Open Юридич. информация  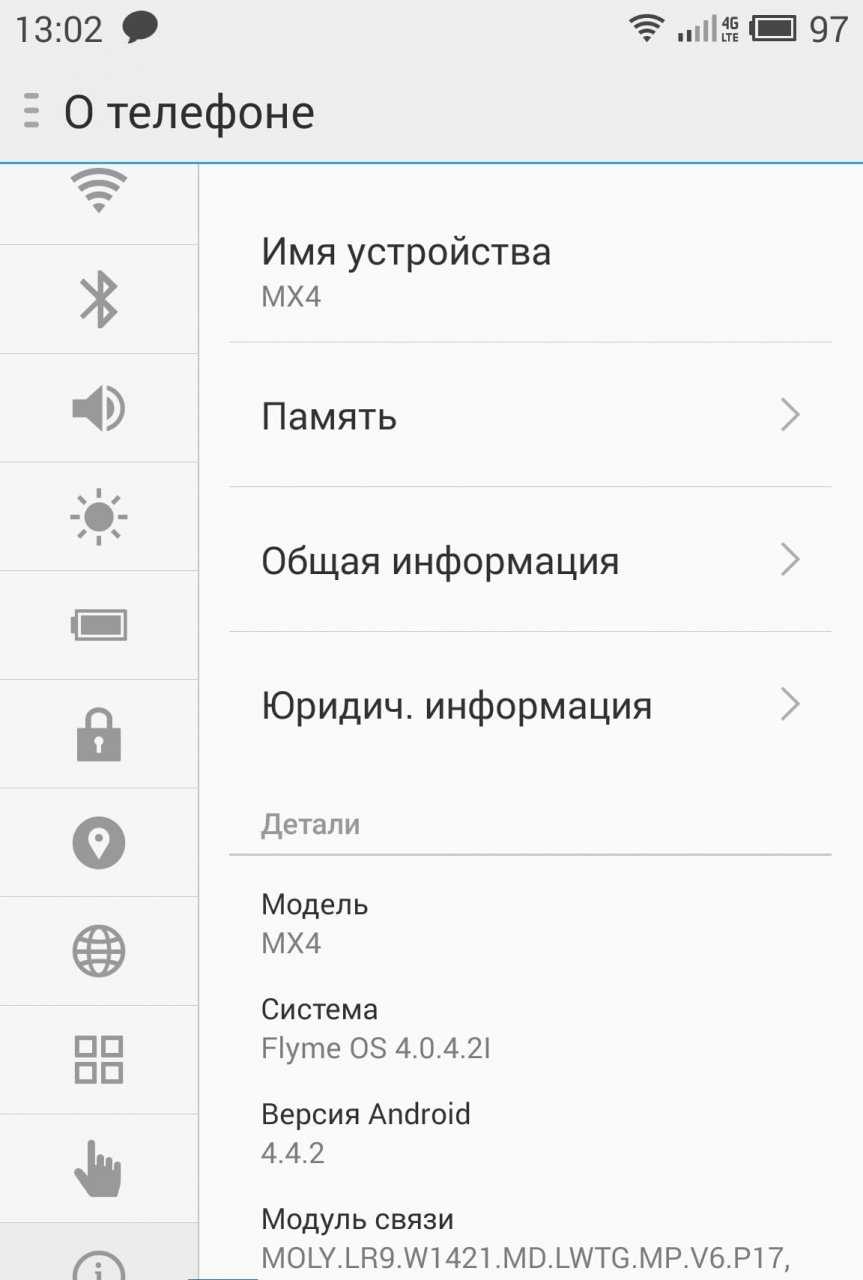click(x=530, y=705)
